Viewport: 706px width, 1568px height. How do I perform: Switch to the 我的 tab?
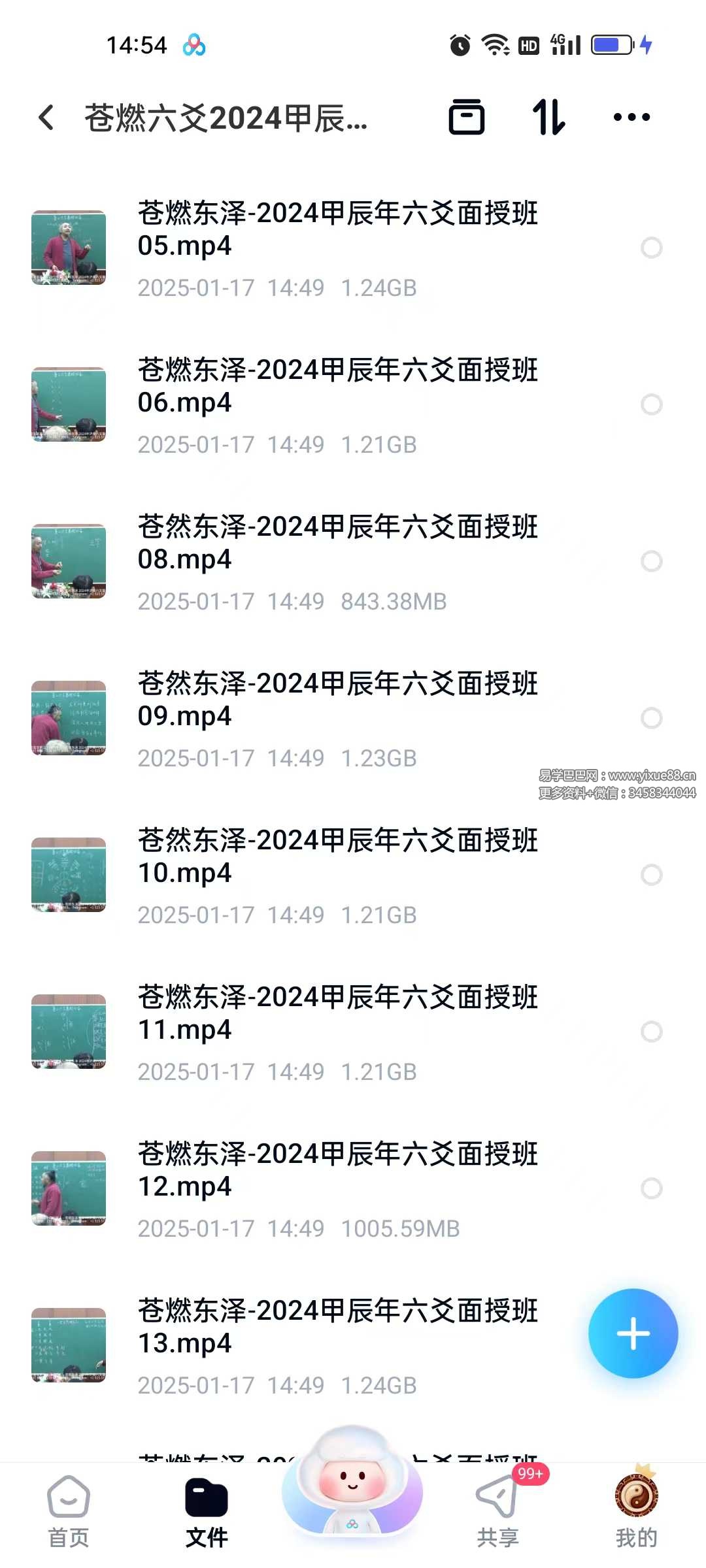(x=636, y=1511)
